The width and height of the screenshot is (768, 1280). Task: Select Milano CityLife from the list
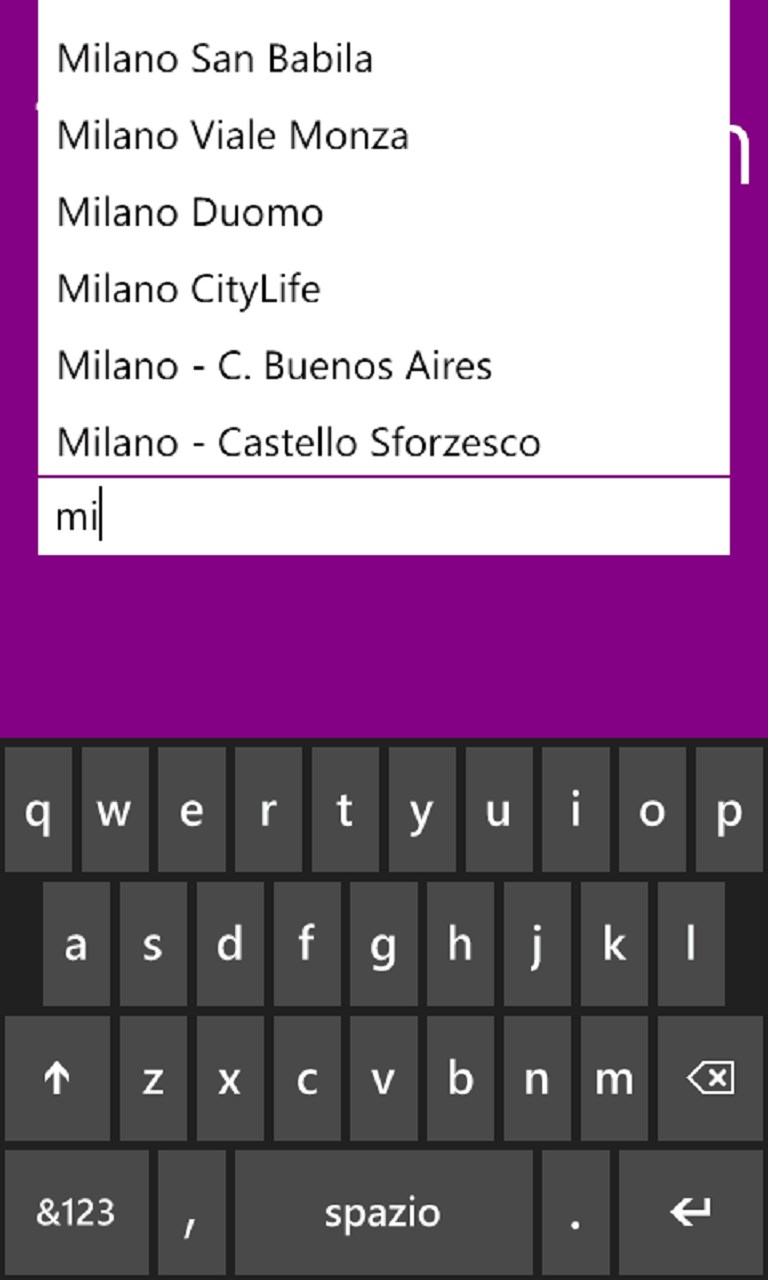coord(189,290)
